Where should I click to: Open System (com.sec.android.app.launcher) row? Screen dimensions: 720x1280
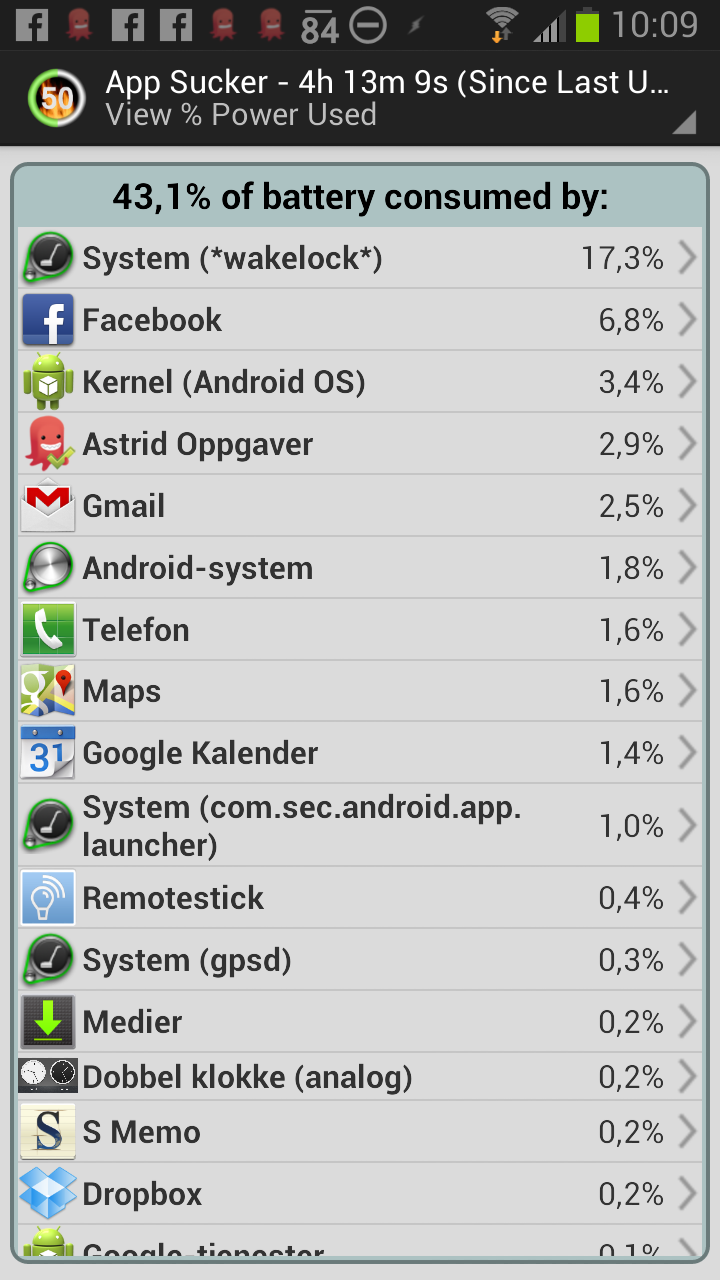tap(360, 826)
